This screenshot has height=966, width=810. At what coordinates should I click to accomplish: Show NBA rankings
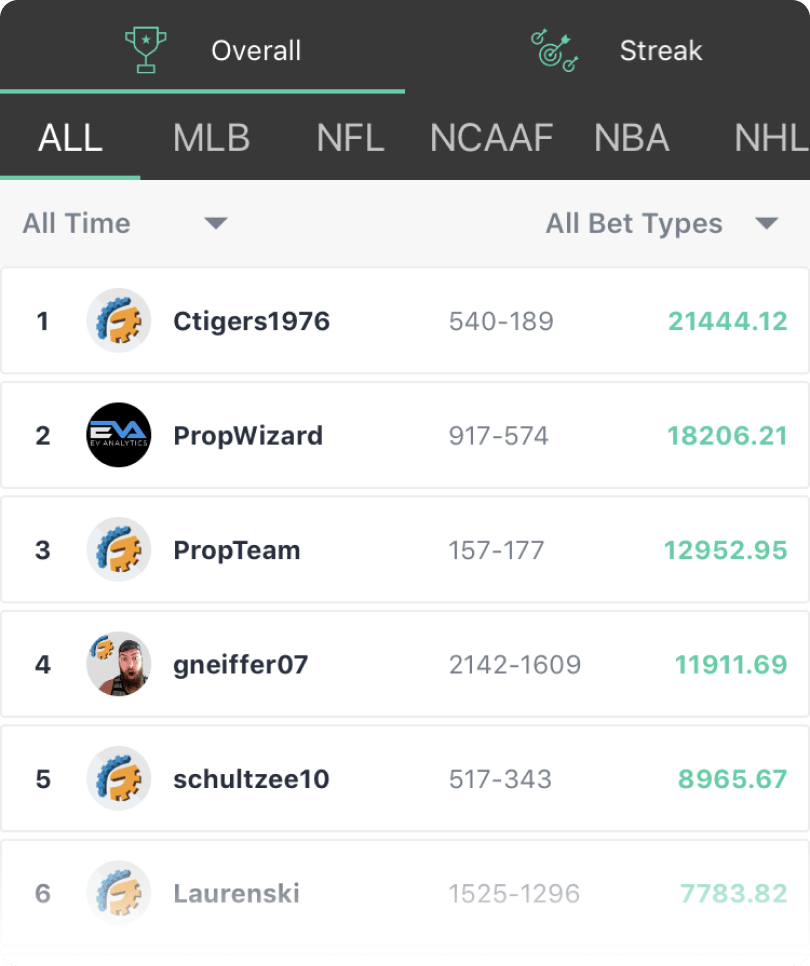(x=631, y=138)
